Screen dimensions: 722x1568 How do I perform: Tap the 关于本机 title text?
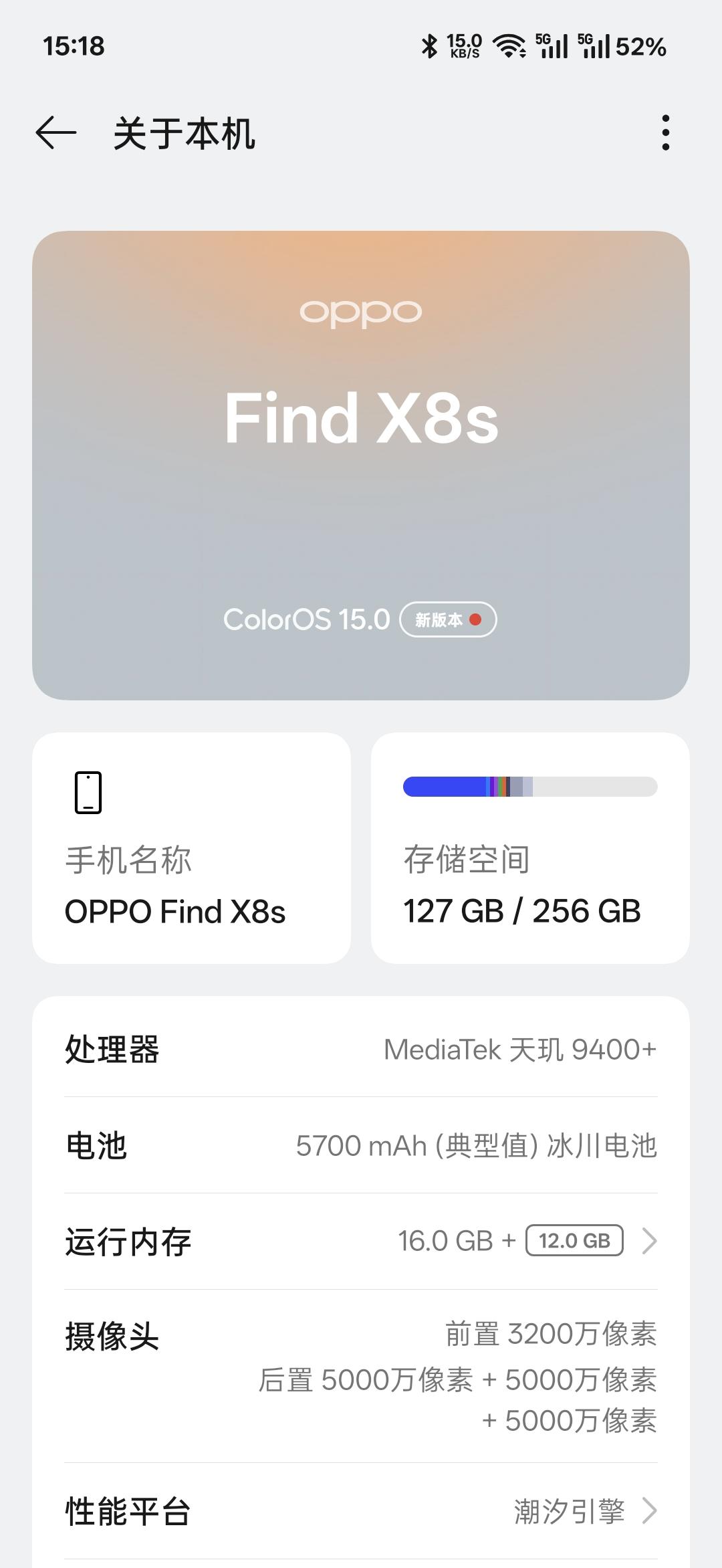[185, 134]
